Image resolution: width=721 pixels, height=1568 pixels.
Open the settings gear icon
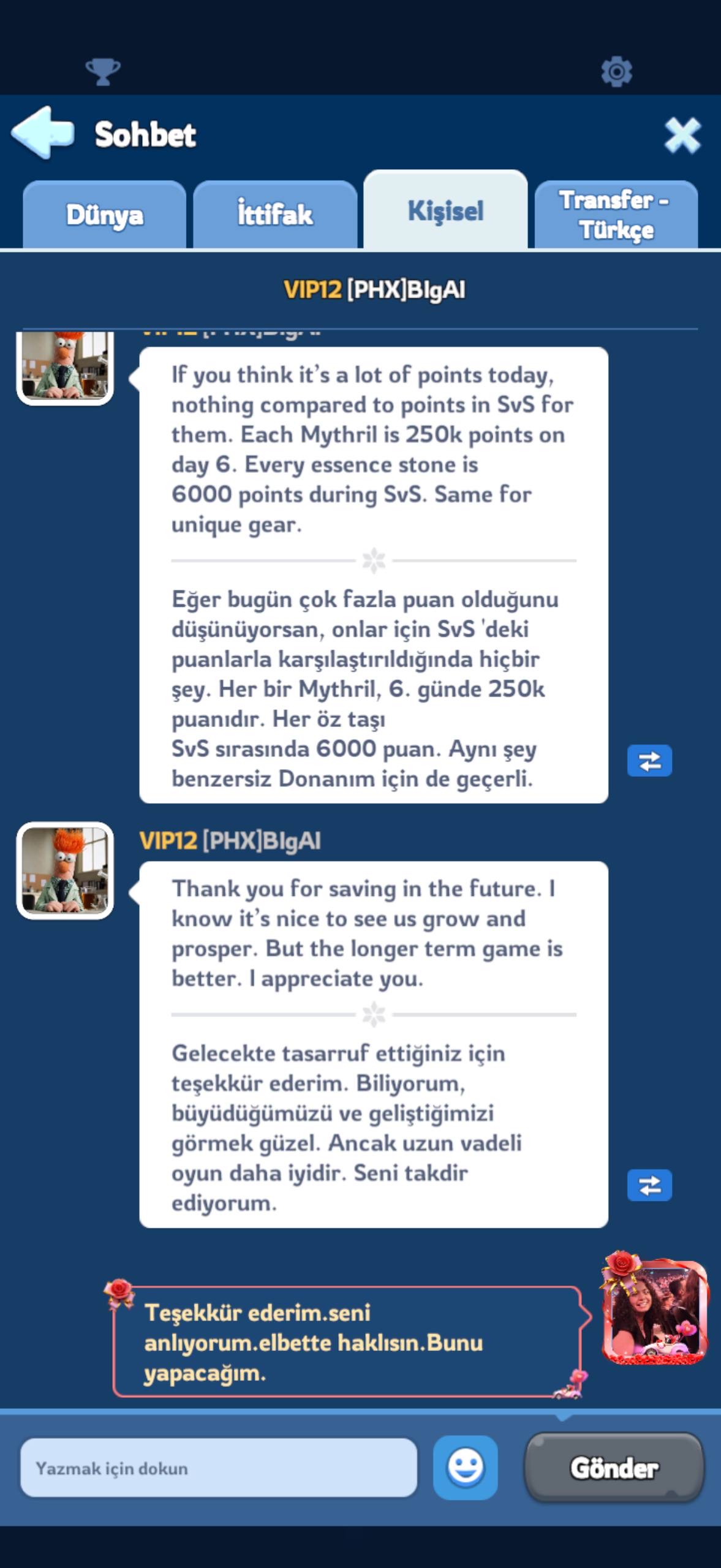pos(616,72)
